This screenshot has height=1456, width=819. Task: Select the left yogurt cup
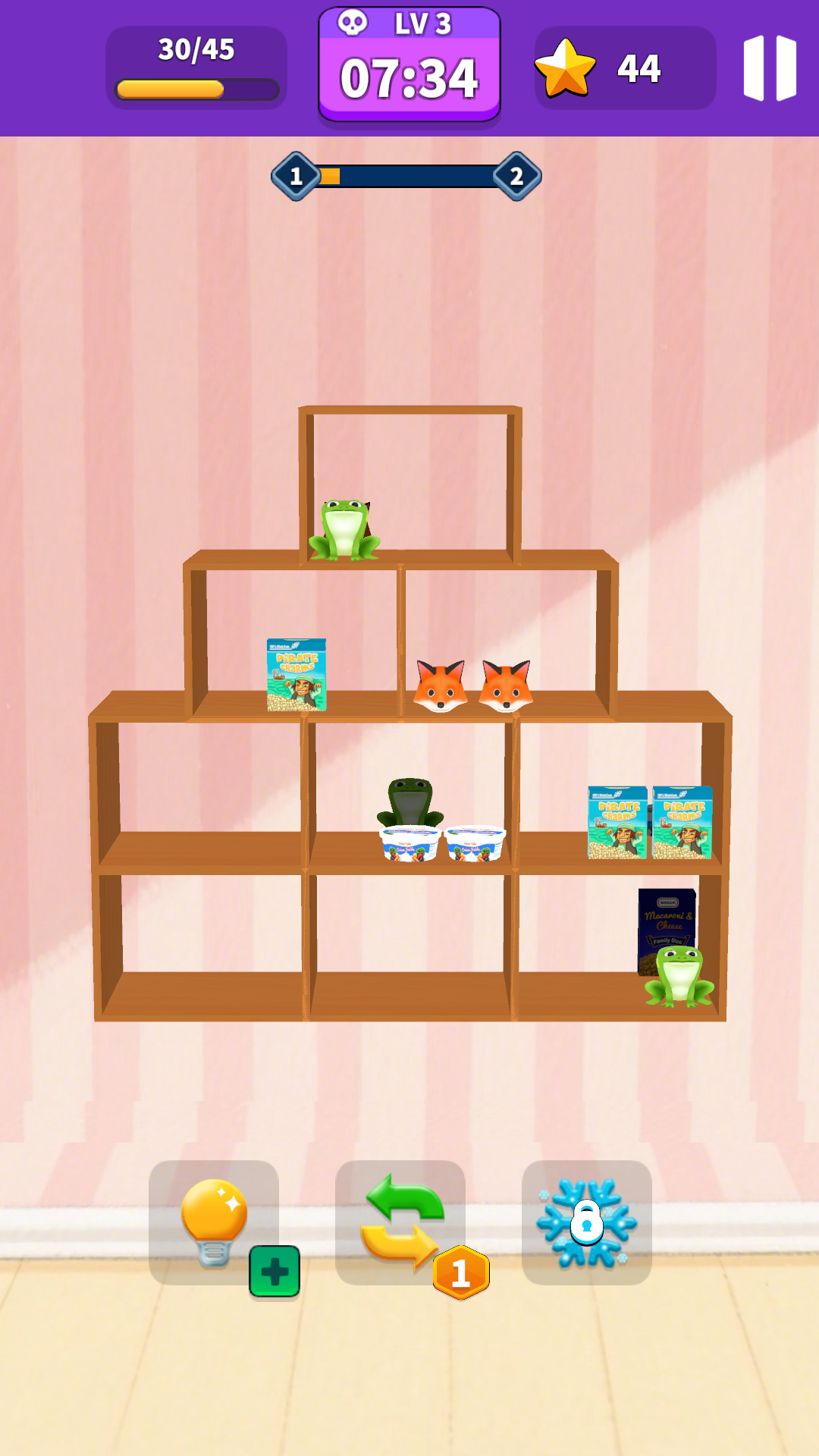click(409, 843)
